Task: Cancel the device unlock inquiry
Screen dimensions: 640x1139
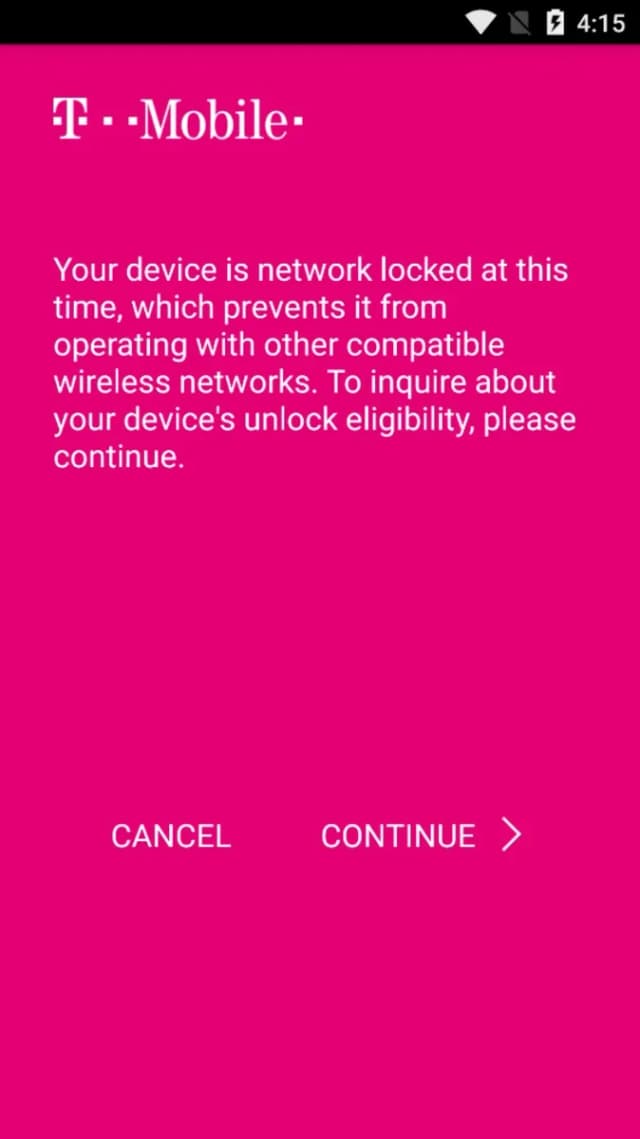Action: (171, 836)
